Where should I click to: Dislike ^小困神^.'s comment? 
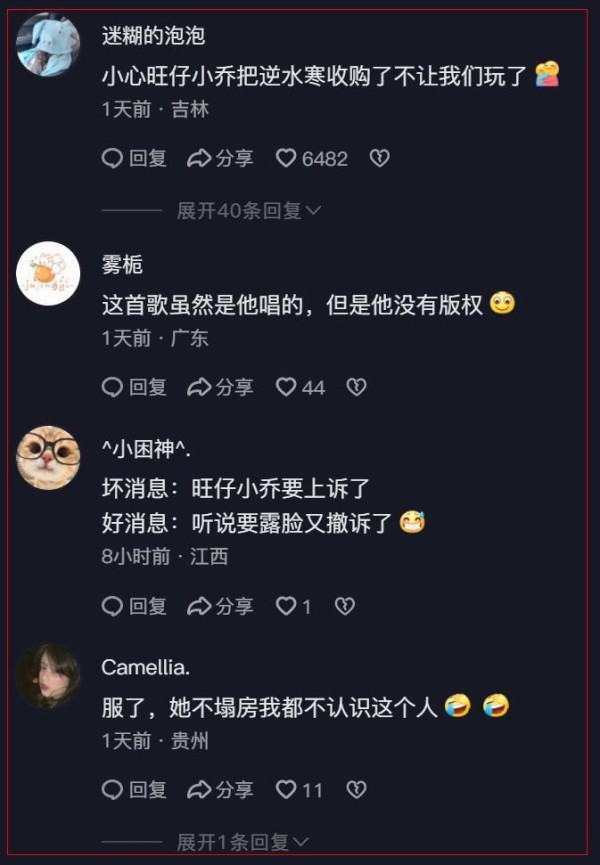click(x=344, y=606)
